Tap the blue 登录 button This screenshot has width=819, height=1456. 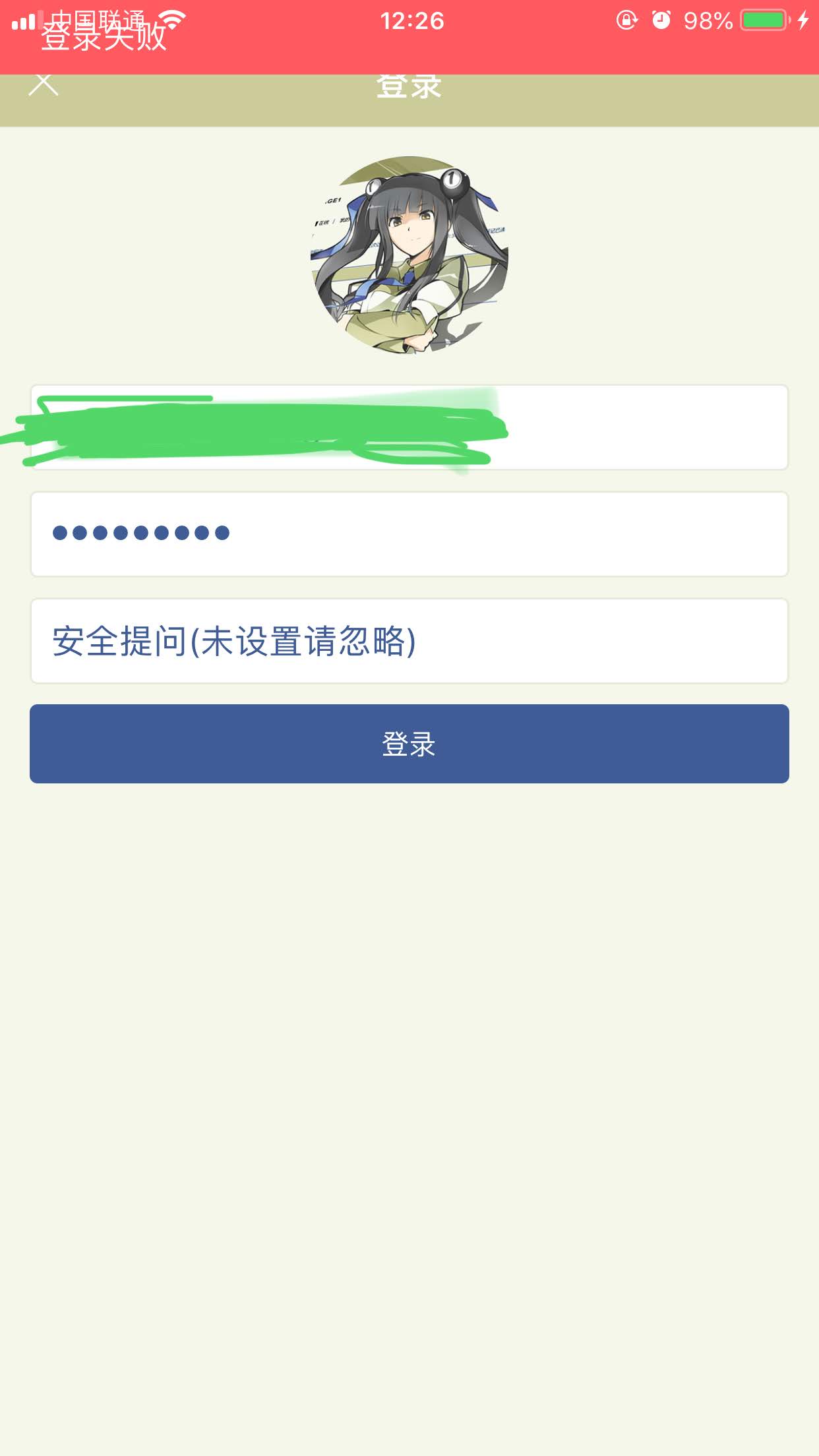[409, 744]
